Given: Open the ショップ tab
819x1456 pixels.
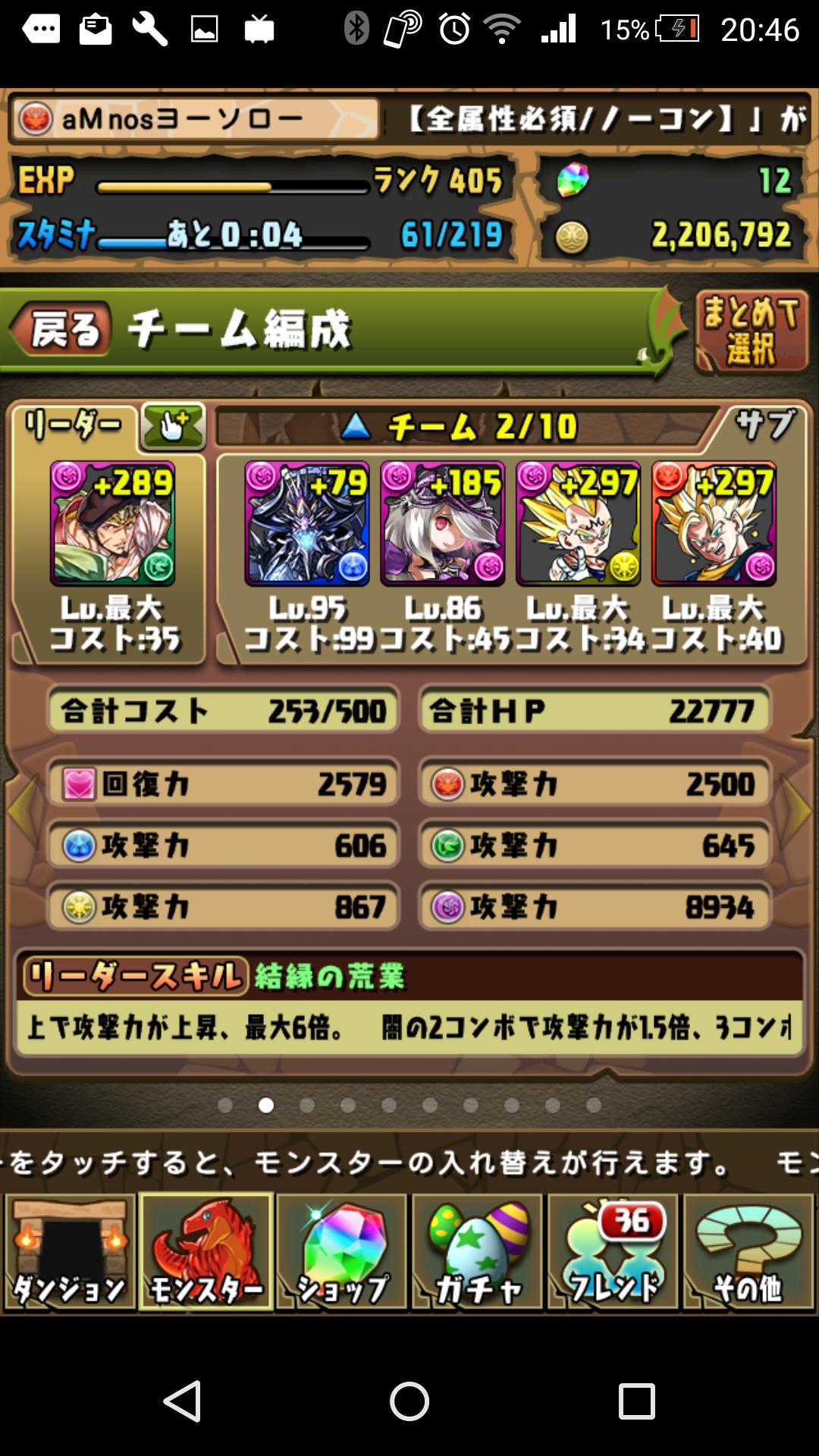Looking at the screenshot, I should [x=341, y=1251].
